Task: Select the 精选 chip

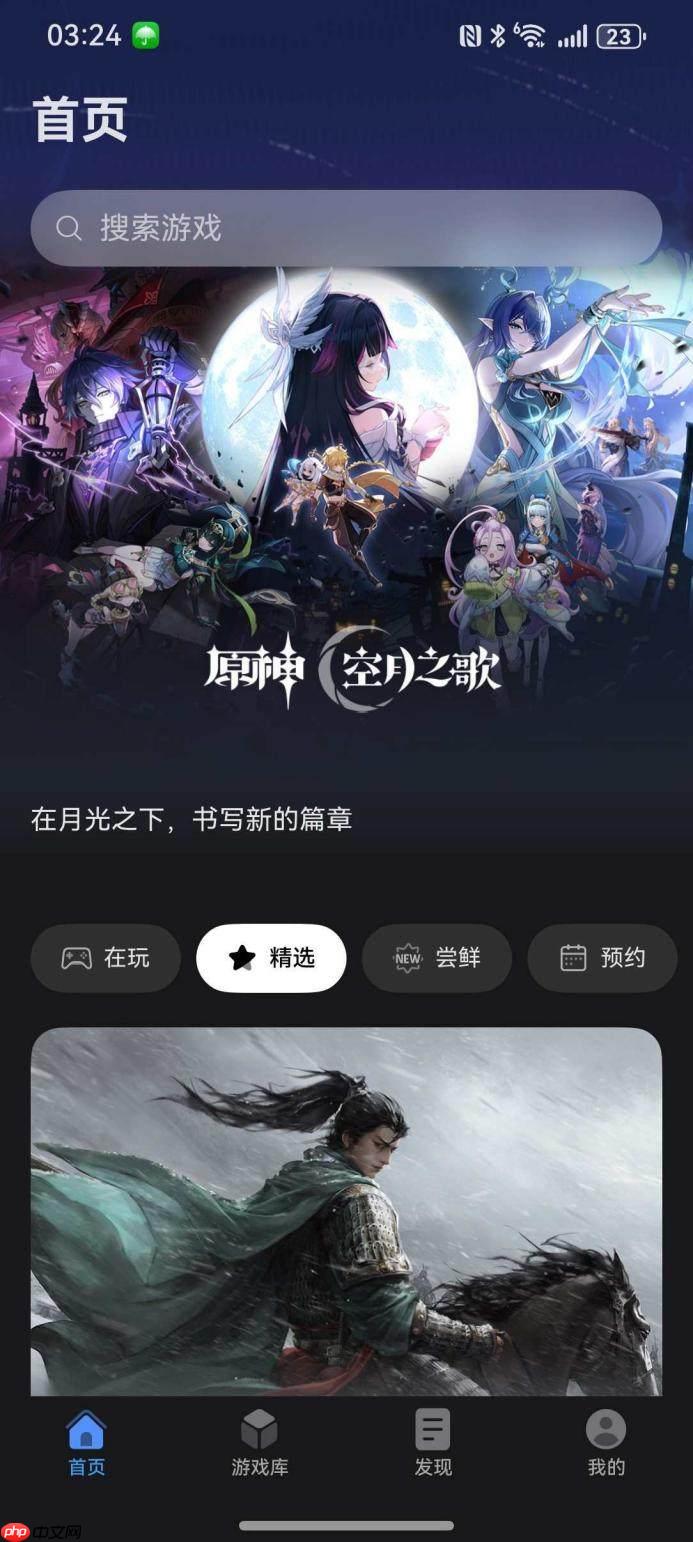Action: 271,958
